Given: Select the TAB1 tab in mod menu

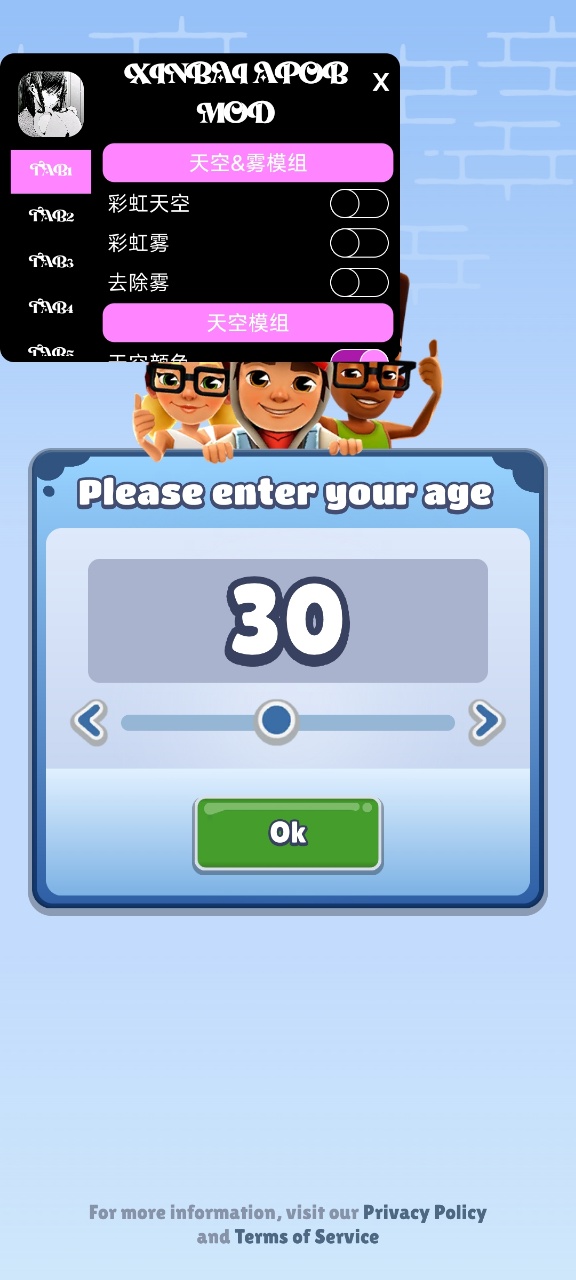Looking at the screenshot, I should click(51, 171).
